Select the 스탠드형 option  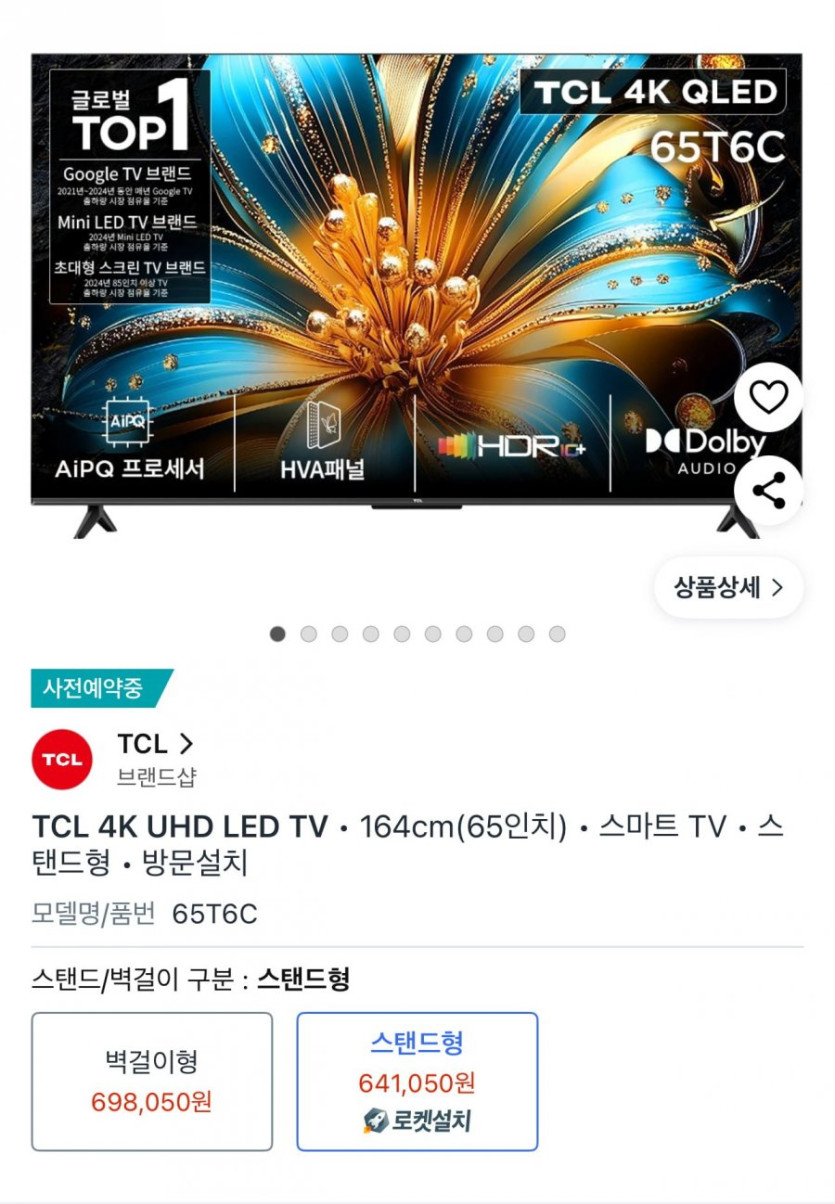pos(417,1081)
